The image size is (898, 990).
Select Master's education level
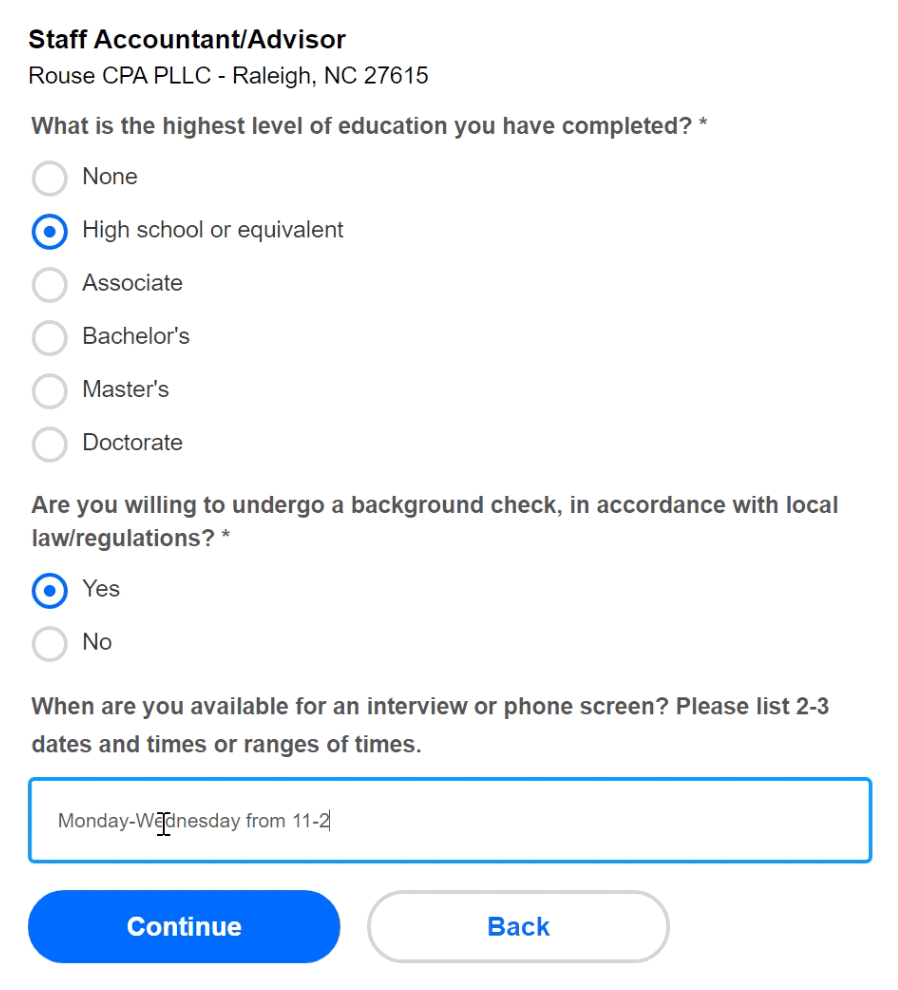[50, 391]
